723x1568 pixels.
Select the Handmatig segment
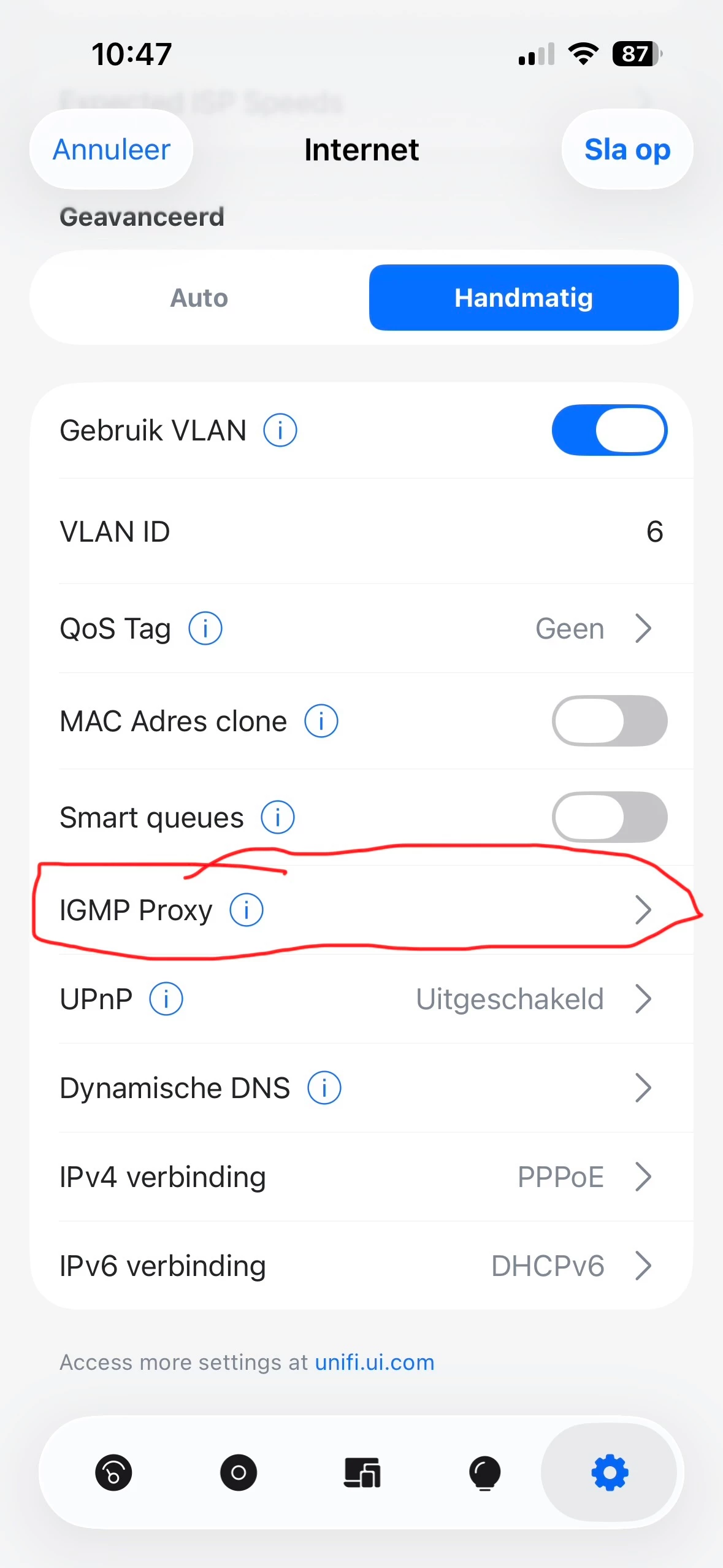tap(523, 298)
